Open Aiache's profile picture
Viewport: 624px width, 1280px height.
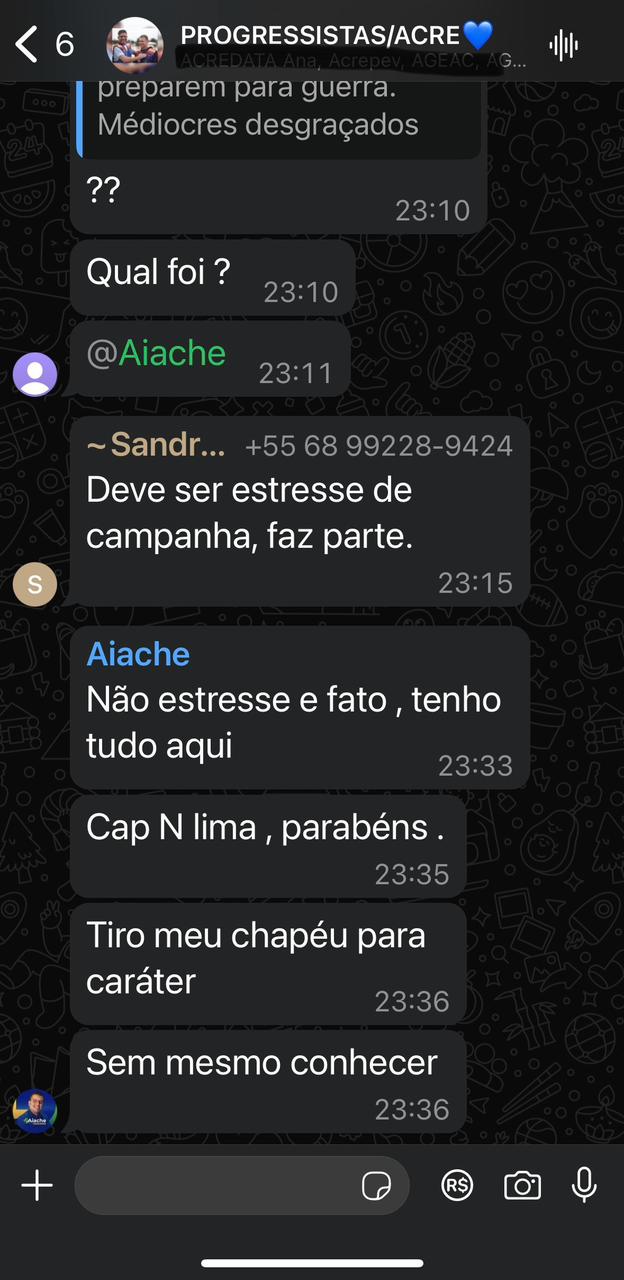click(35, 1111)
